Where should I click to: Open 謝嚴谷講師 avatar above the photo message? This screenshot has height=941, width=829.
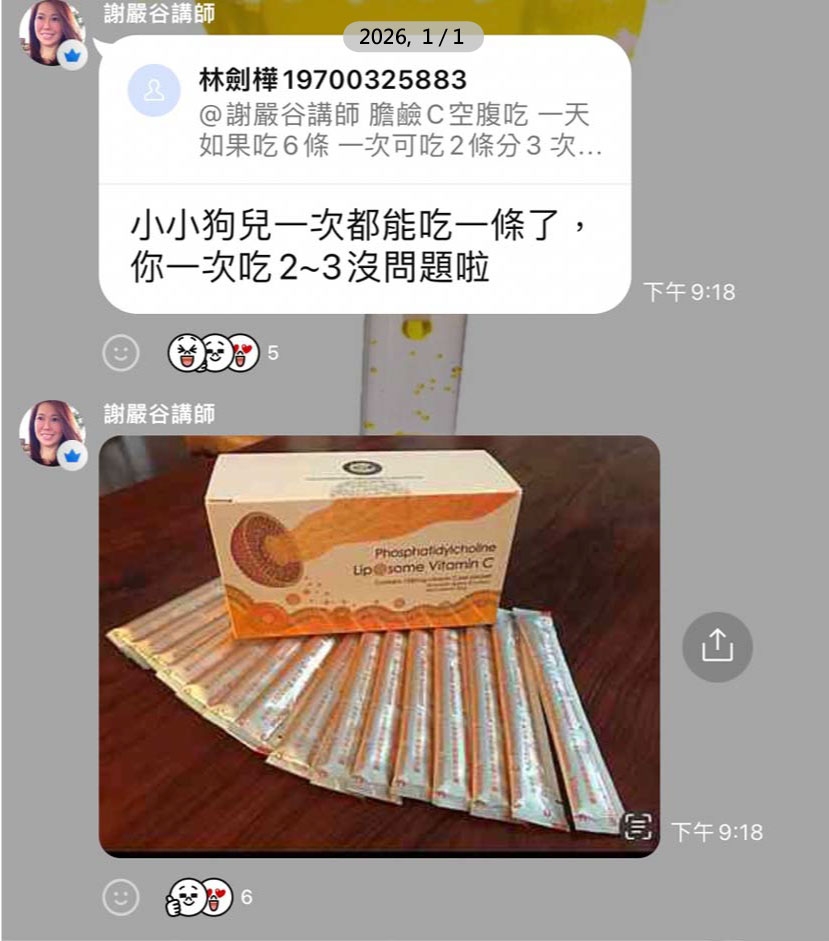point(52,433)
